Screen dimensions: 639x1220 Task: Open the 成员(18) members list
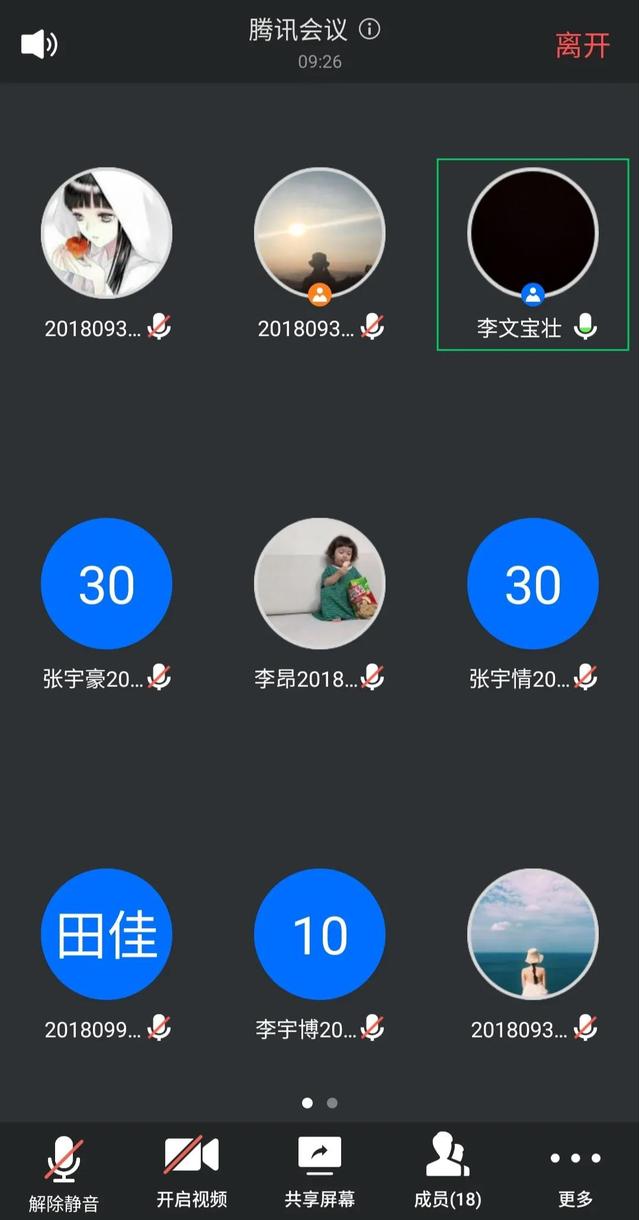point(447,1174)
